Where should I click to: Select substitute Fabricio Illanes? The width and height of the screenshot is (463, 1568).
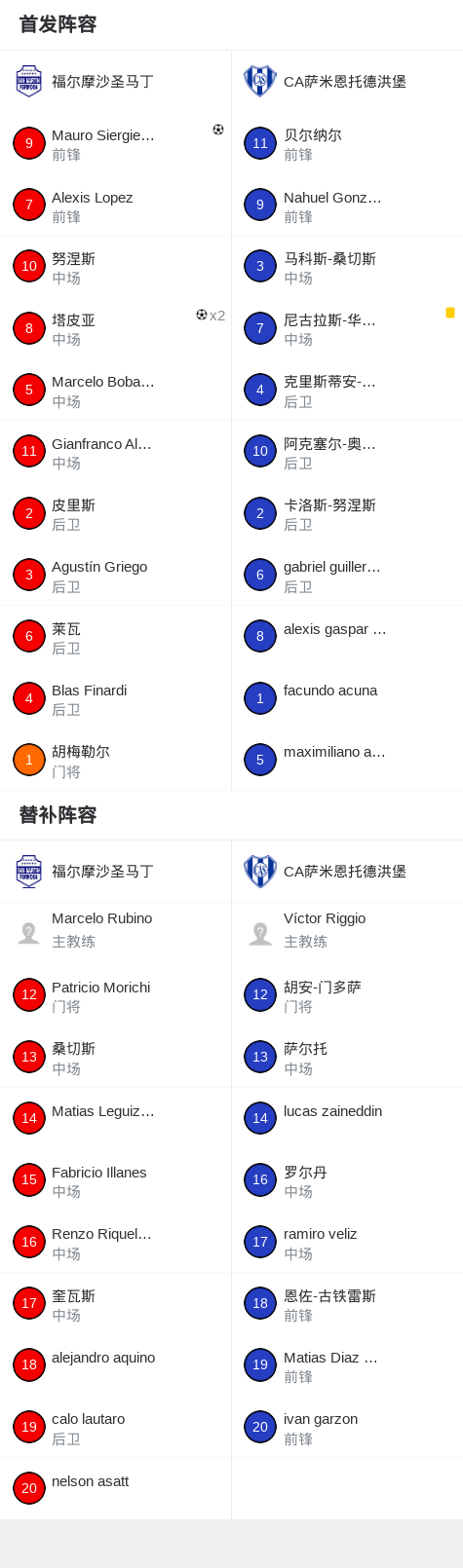pos(115,1180)
